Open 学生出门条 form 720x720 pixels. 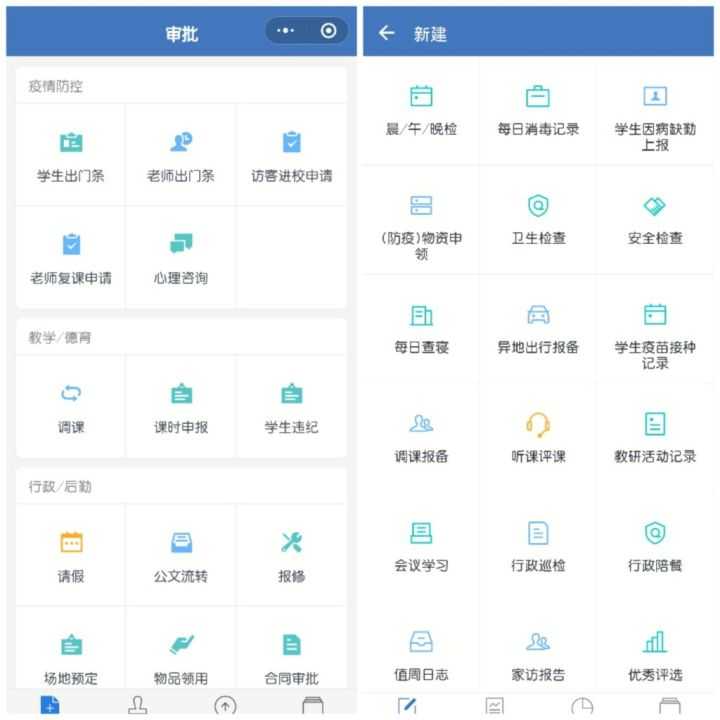coord(71,155)
